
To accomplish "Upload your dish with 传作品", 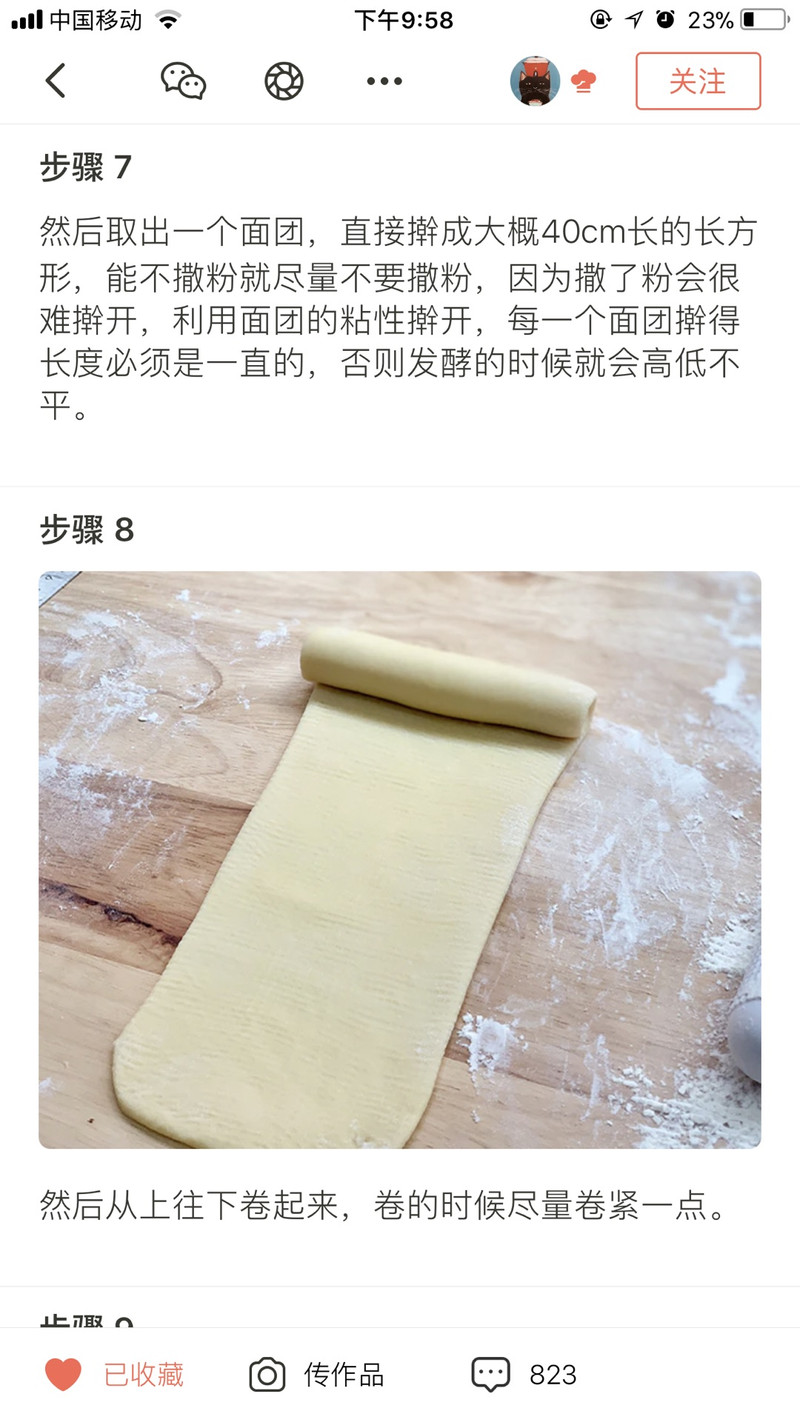I will pos(317,1375).
